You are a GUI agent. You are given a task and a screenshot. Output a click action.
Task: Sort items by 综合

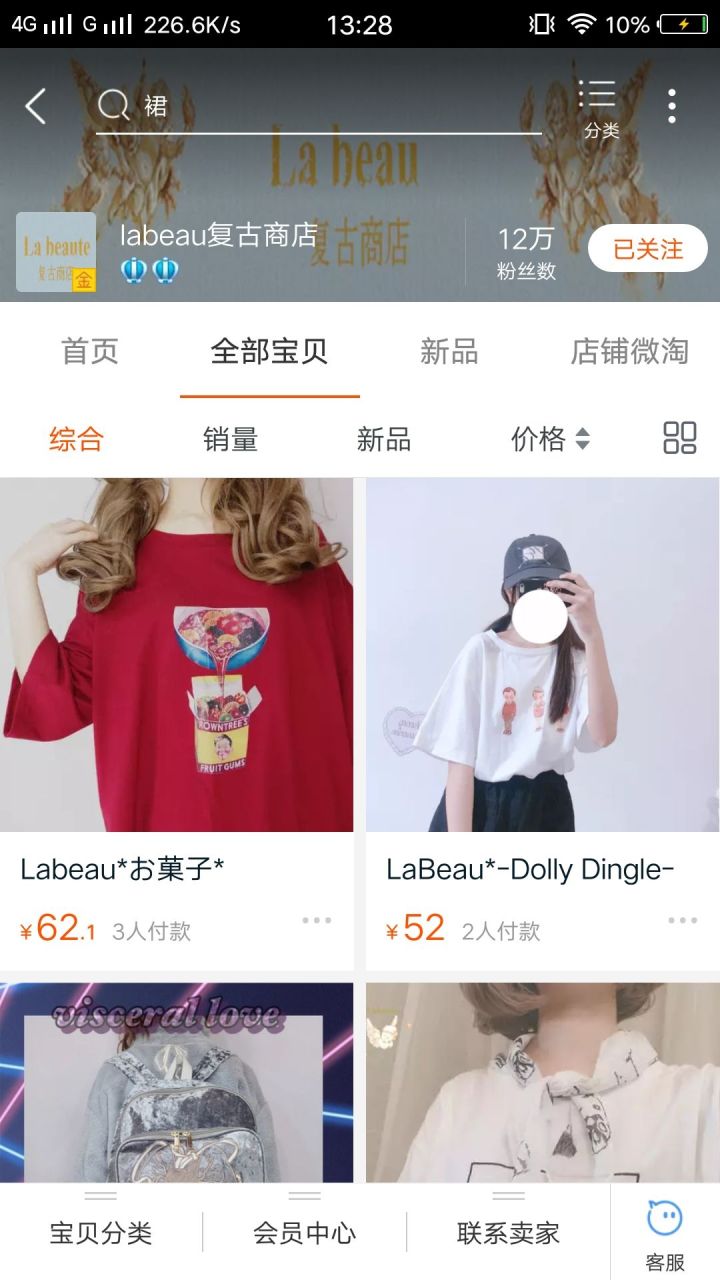(76, 439)
